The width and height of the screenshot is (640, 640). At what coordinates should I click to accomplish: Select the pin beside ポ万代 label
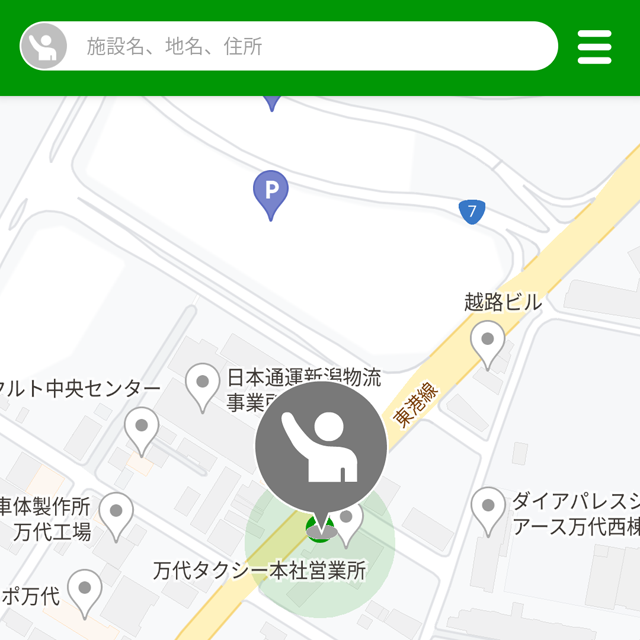[x=85, y=591]
